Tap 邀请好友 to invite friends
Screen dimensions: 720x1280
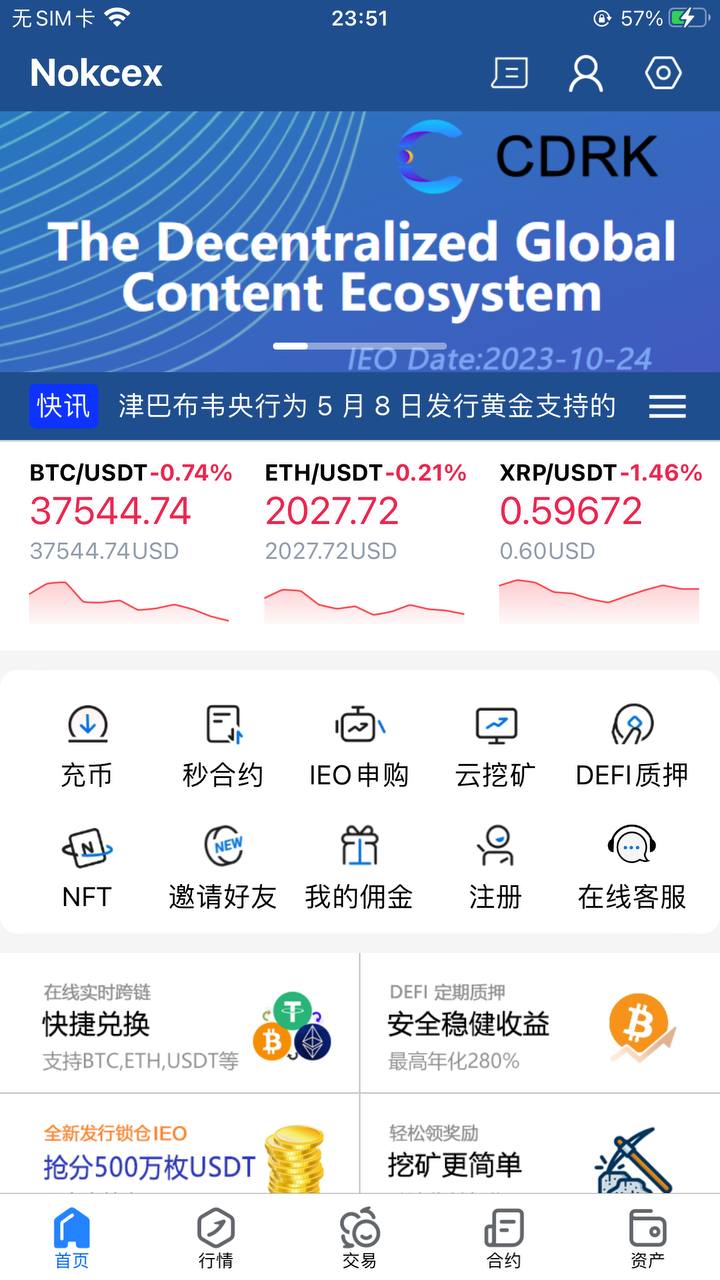pyautogui.click(x=223, y=867)
